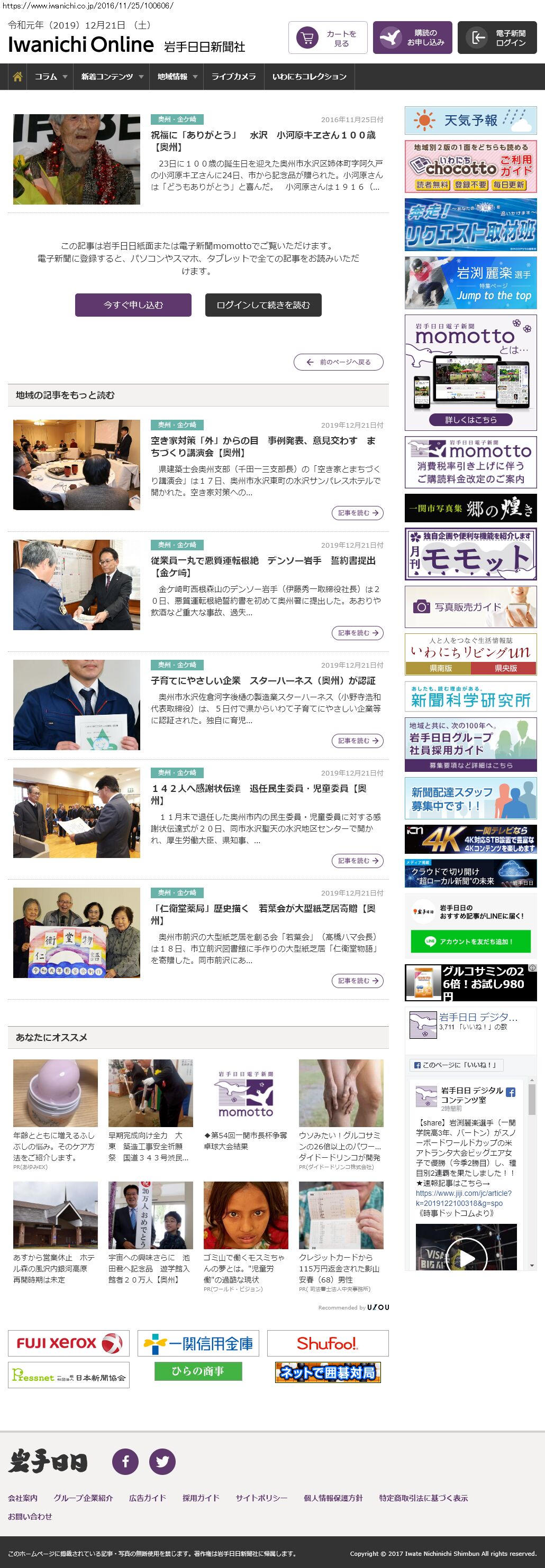This screenshot has height=1568, width=545.
Task: View the cart with カートを見る
Action: coord(328,39)
